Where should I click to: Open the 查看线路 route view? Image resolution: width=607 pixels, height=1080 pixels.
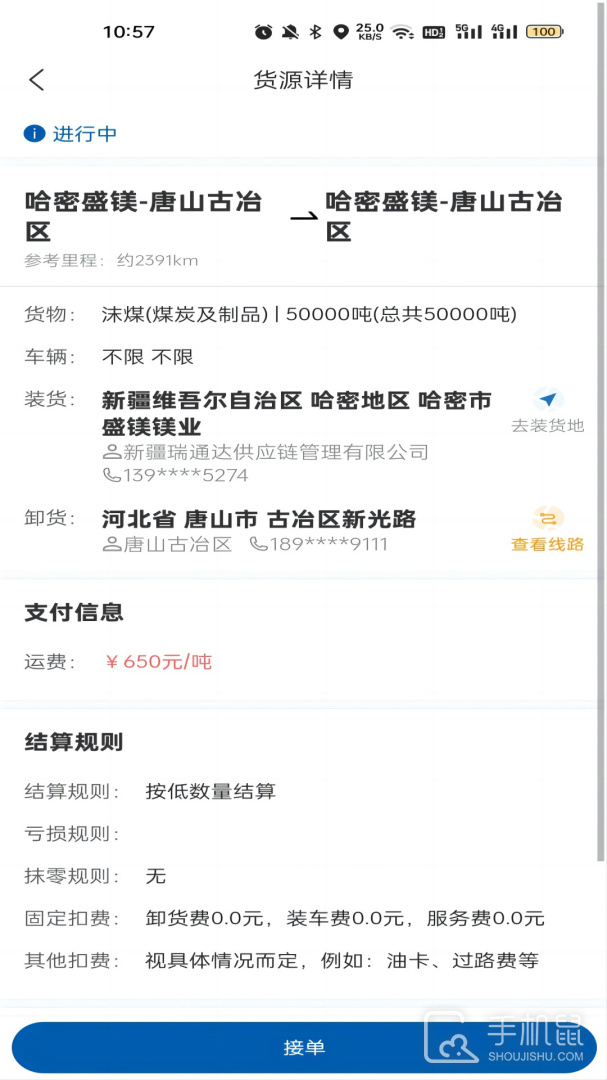547,530
